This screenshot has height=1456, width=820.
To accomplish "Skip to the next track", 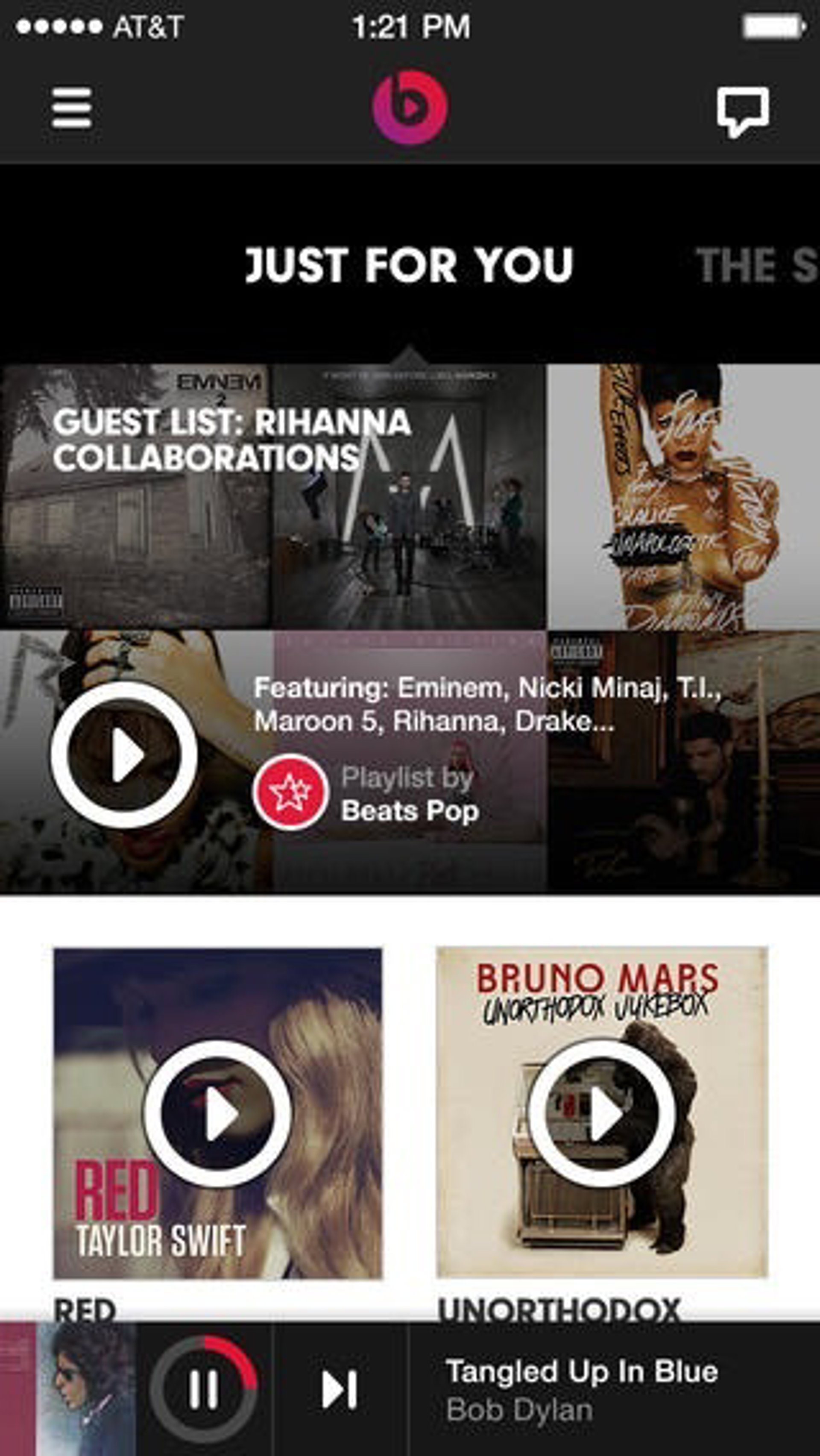I will 340,1389.
